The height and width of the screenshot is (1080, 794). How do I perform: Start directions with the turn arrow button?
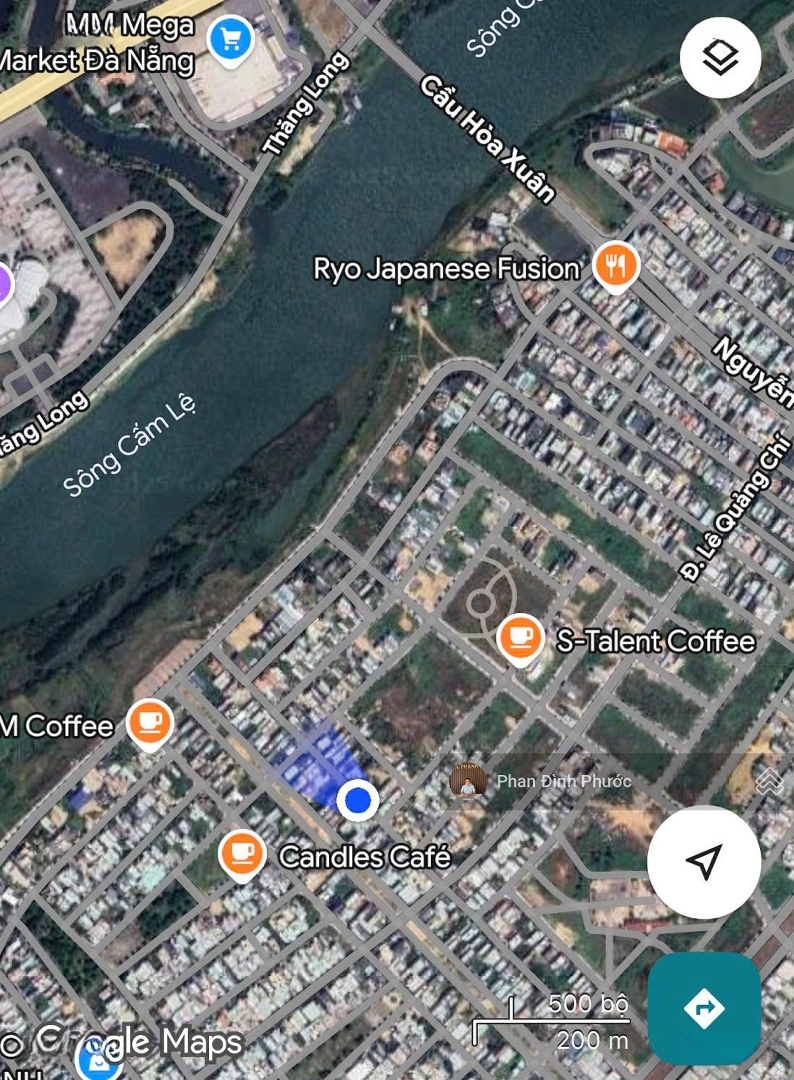[x=704, y=1008]
